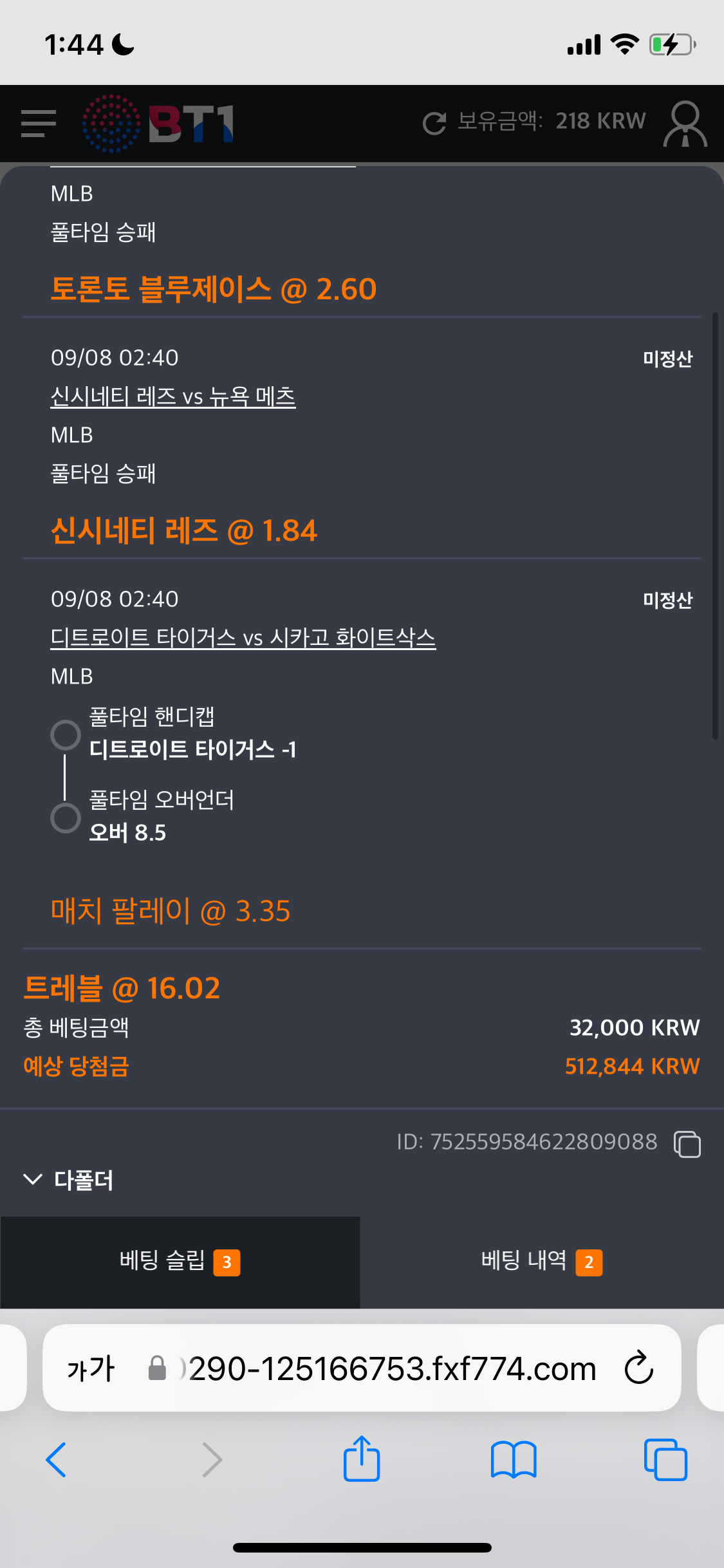The image size is (724, 1568).
Task: Copy the bet ID number
Action: [x=687, y=1144]
